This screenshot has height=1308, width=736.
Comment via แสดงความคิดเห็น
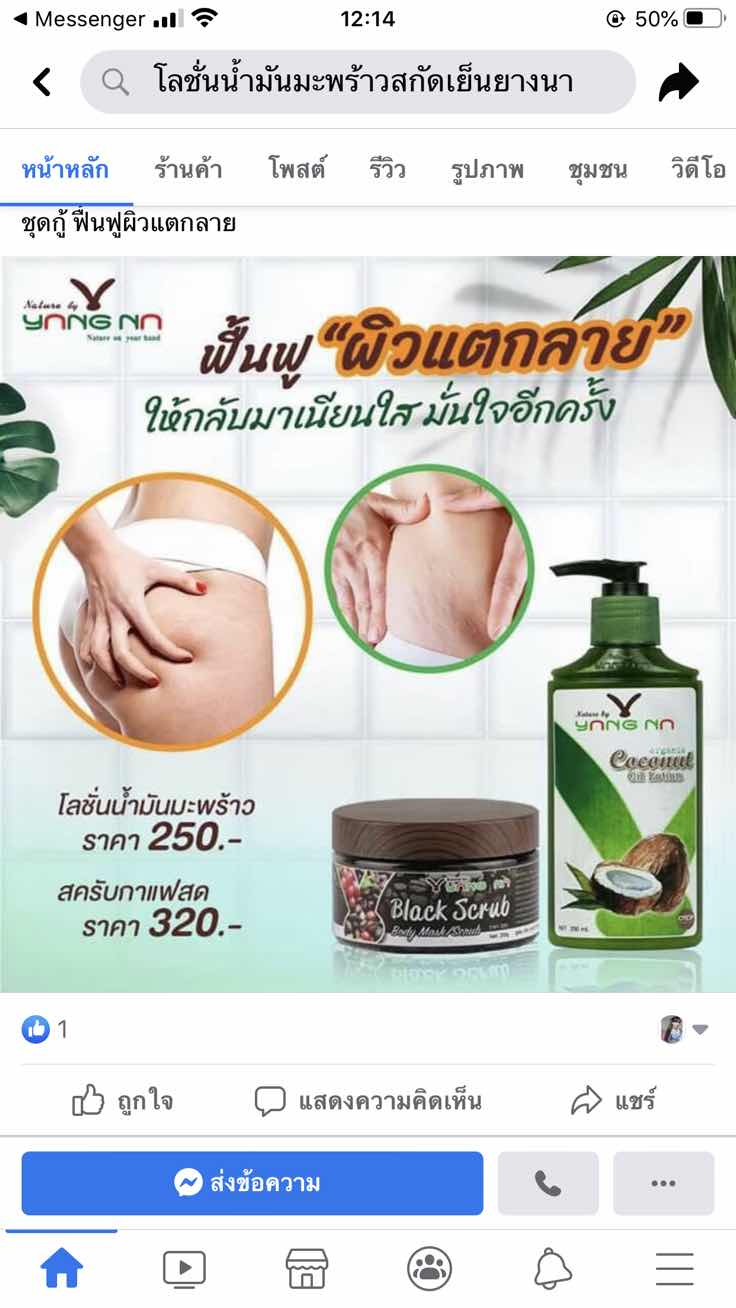(368, 1101)
